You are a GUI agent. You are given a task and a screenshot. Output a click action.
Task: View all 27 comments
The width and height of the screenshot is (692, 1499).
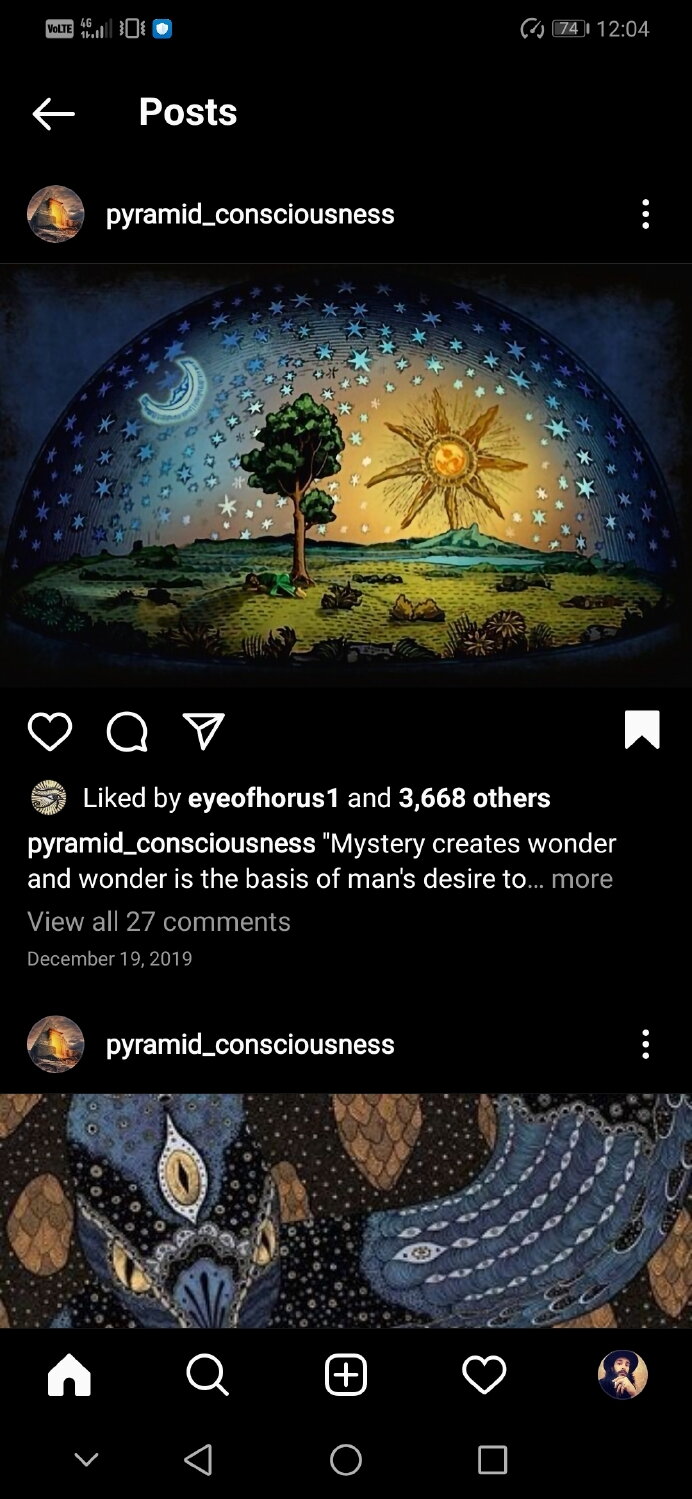click(x=159, y=921)
